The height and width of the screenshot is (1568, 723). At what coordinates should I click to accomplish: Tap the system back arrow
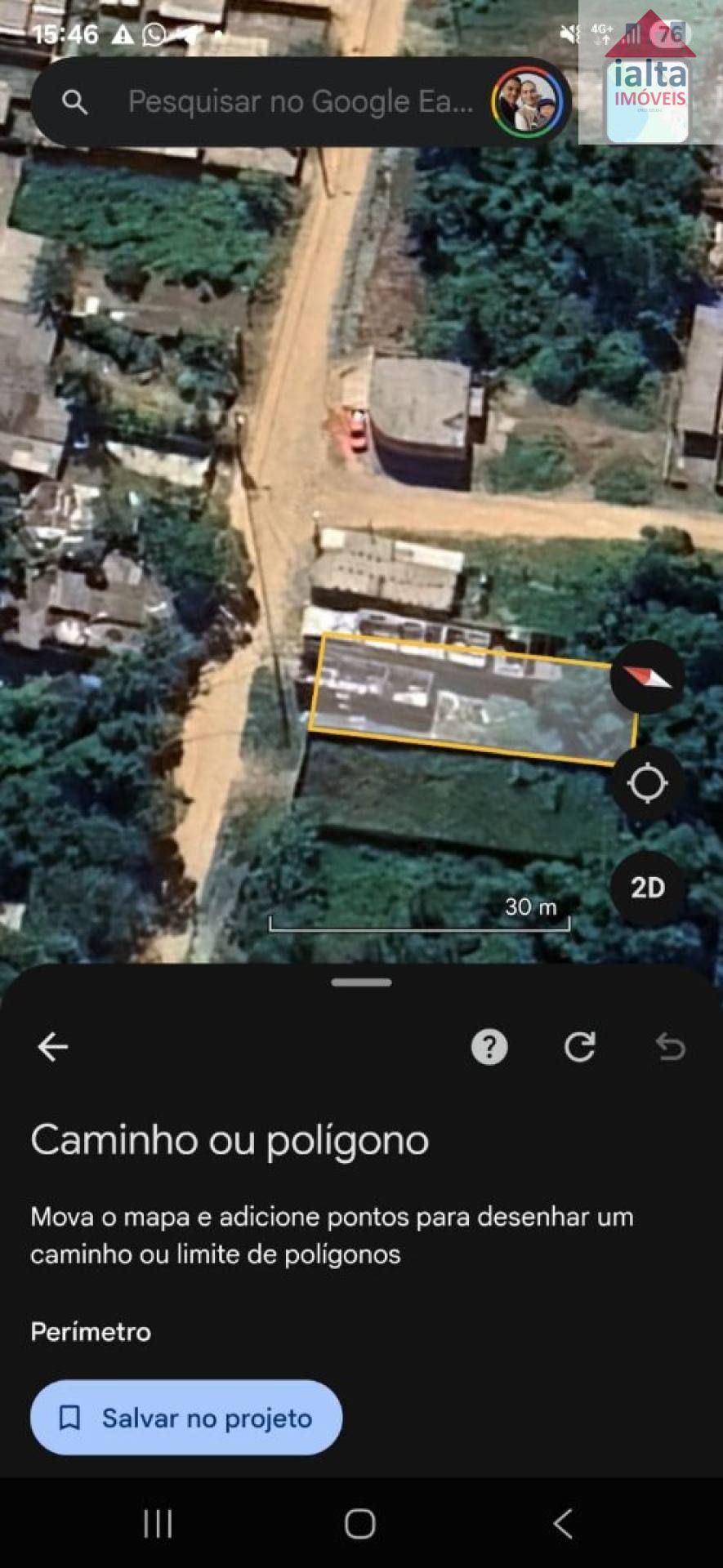tap(563, 1523)
